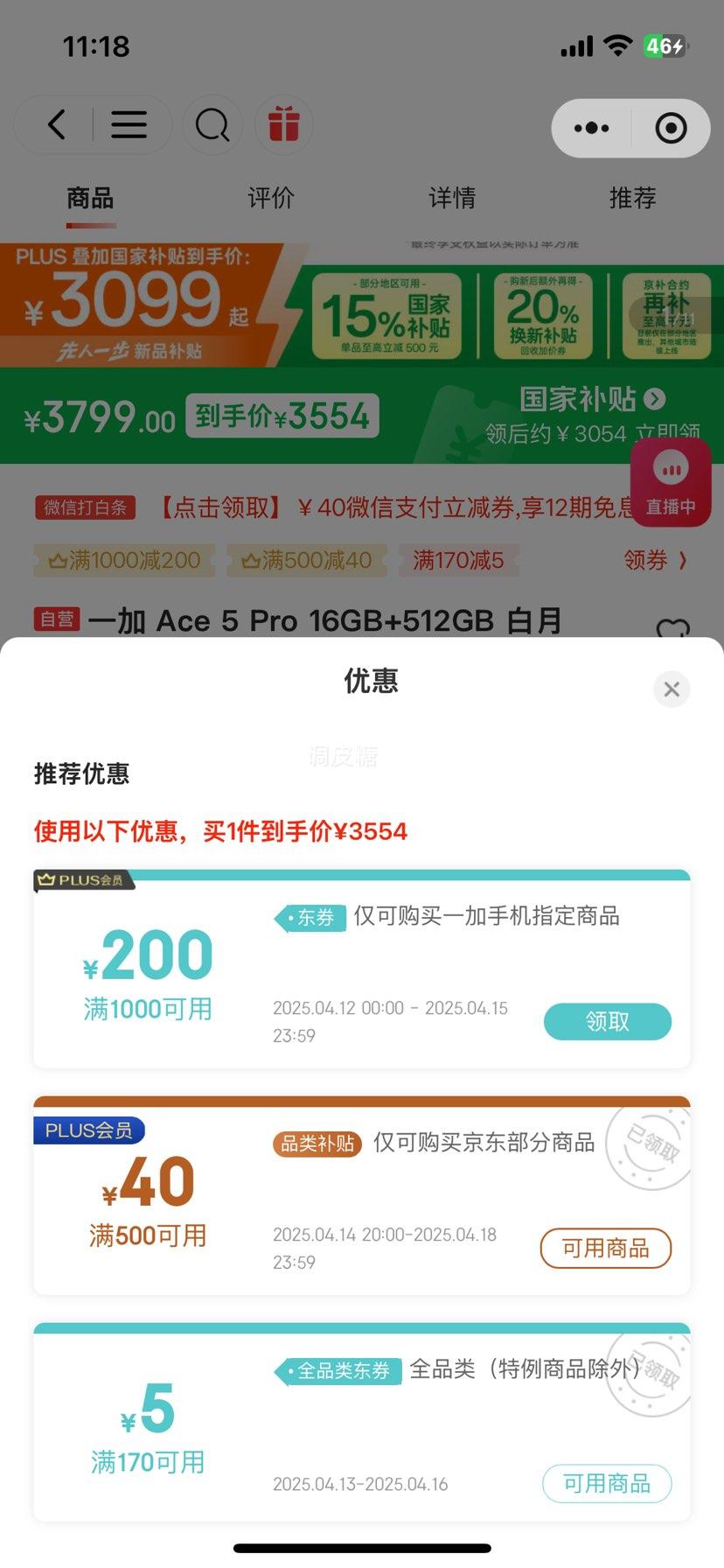Open more options via the three-dots capsule
The height and width of the screenshot is (1568, 724).
coord(590,127)
